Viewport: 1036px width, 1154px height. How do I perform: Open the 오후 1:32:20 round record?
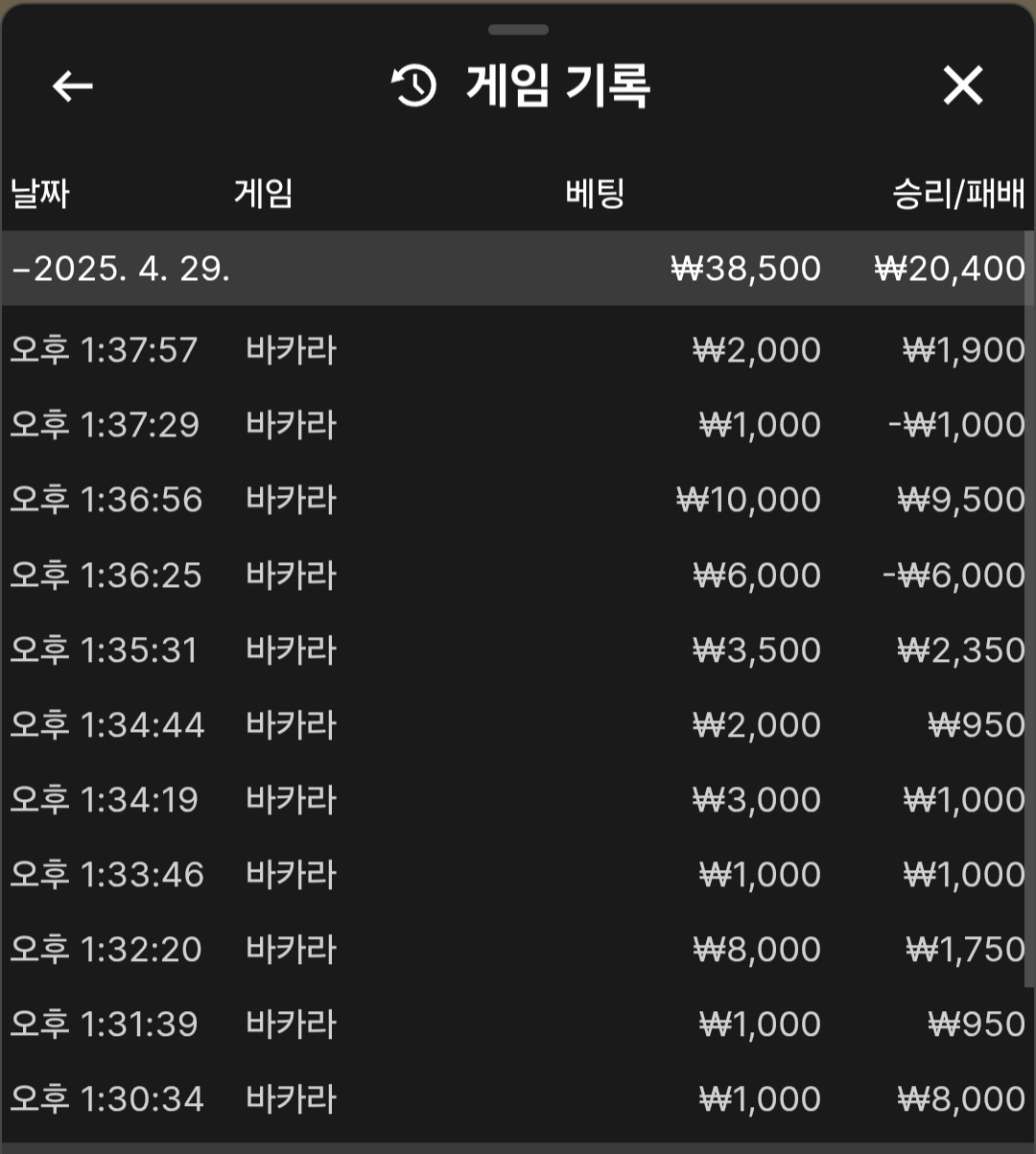518,949
